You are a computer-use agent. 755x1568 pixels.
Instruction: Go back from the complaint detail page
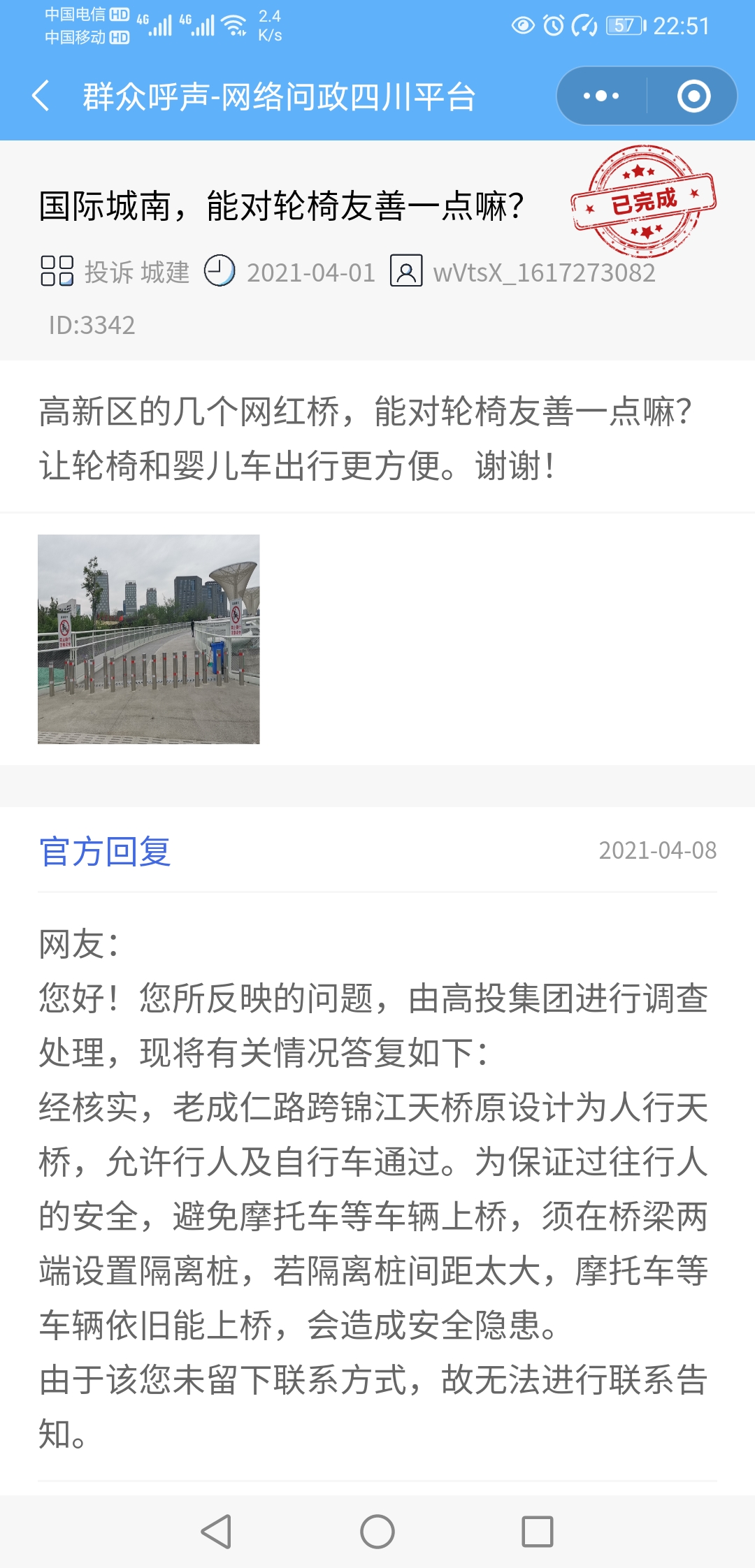42,96
